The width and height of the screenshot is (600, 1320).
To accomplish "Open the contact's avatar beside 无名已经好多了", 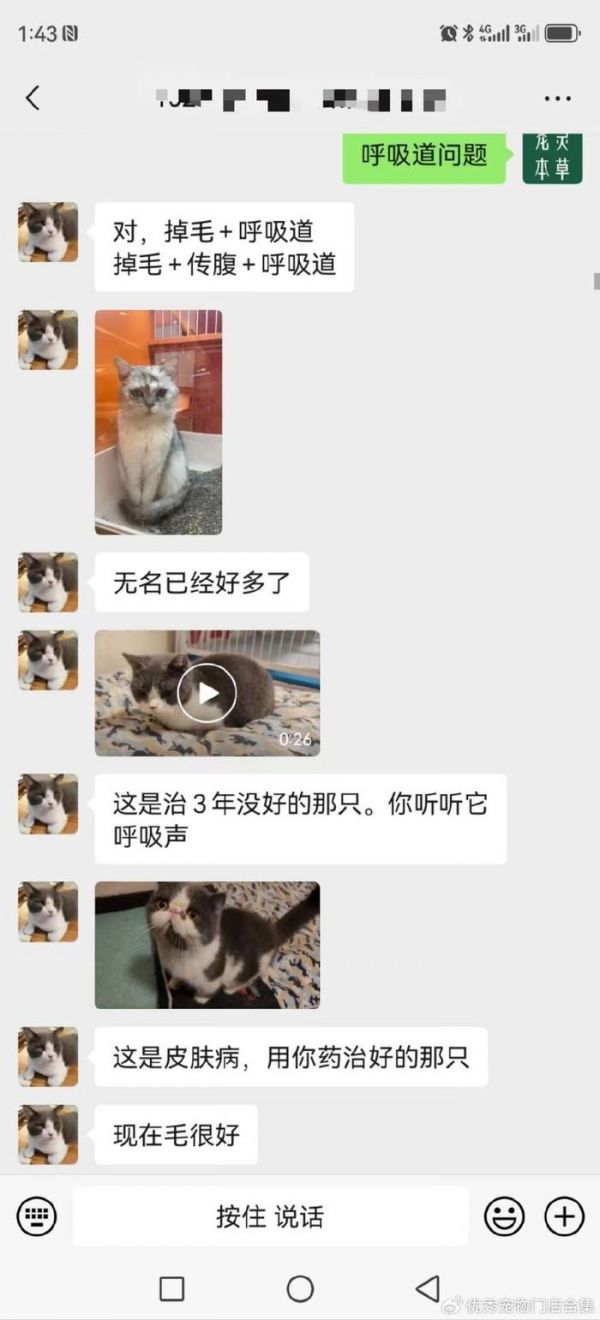I will [x=48, y=582].
